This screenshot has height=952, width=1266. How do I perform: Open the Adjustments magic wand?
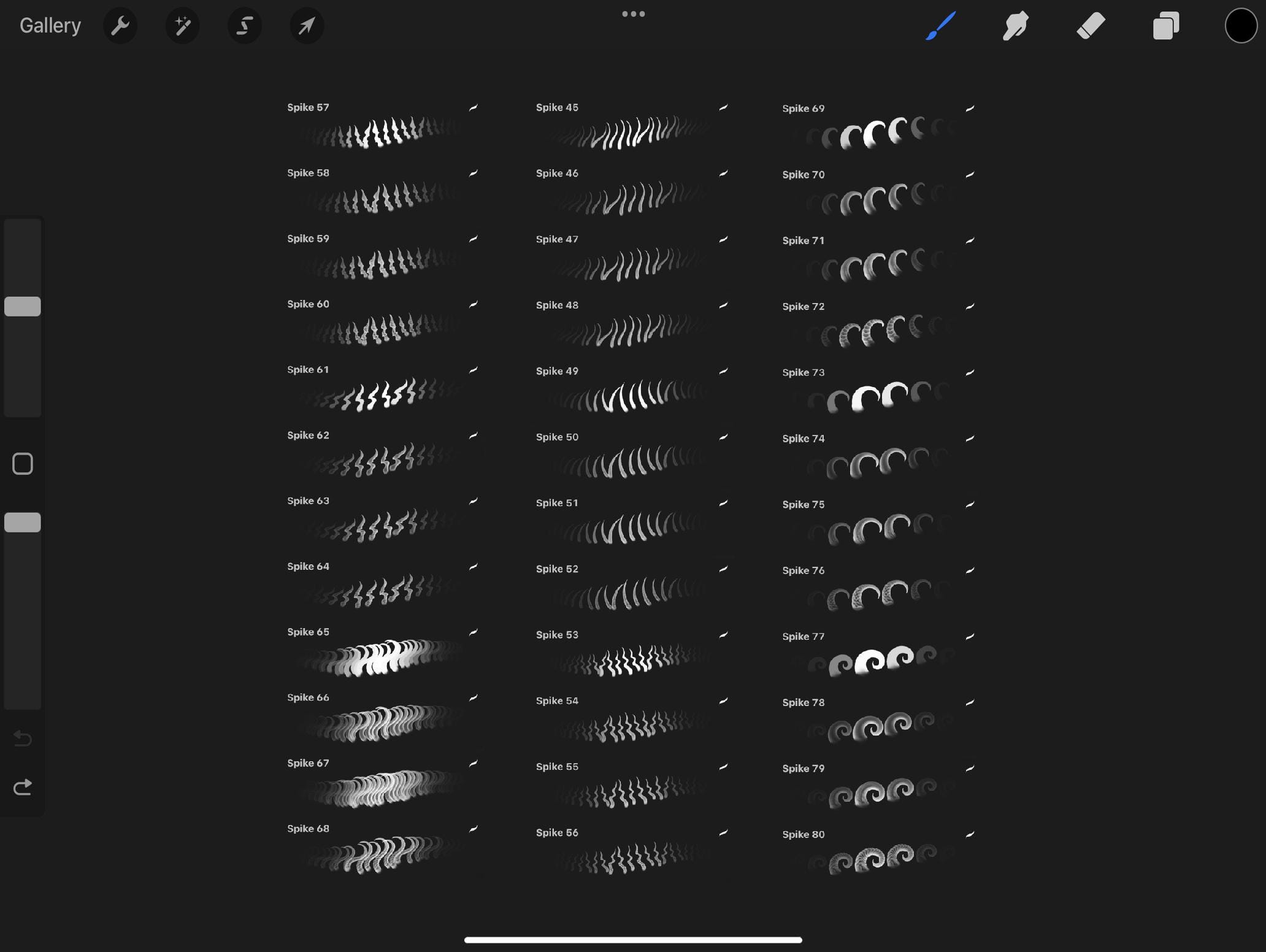182,26
